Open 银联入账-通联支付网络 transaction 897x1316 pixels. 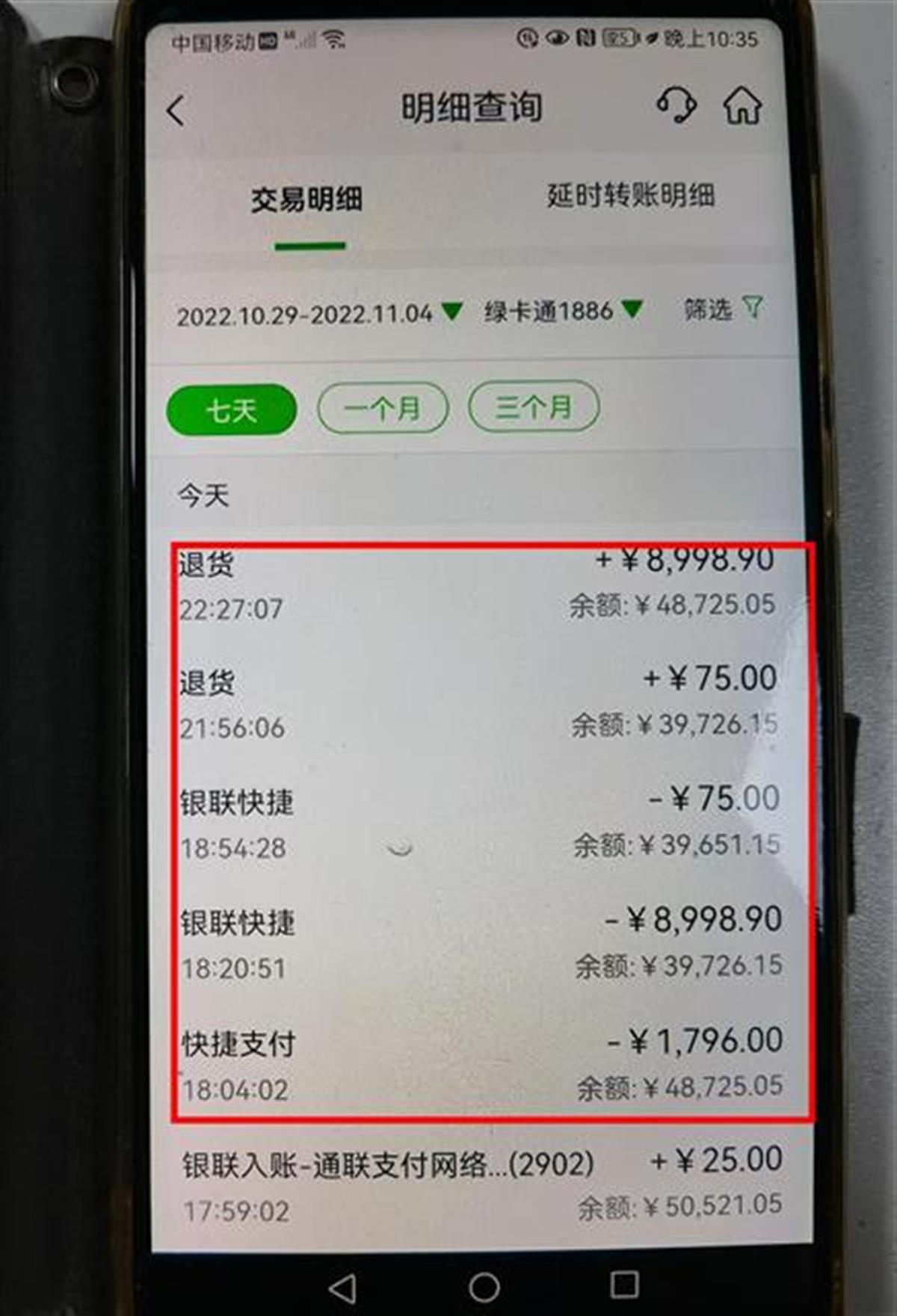(478, 1184)
